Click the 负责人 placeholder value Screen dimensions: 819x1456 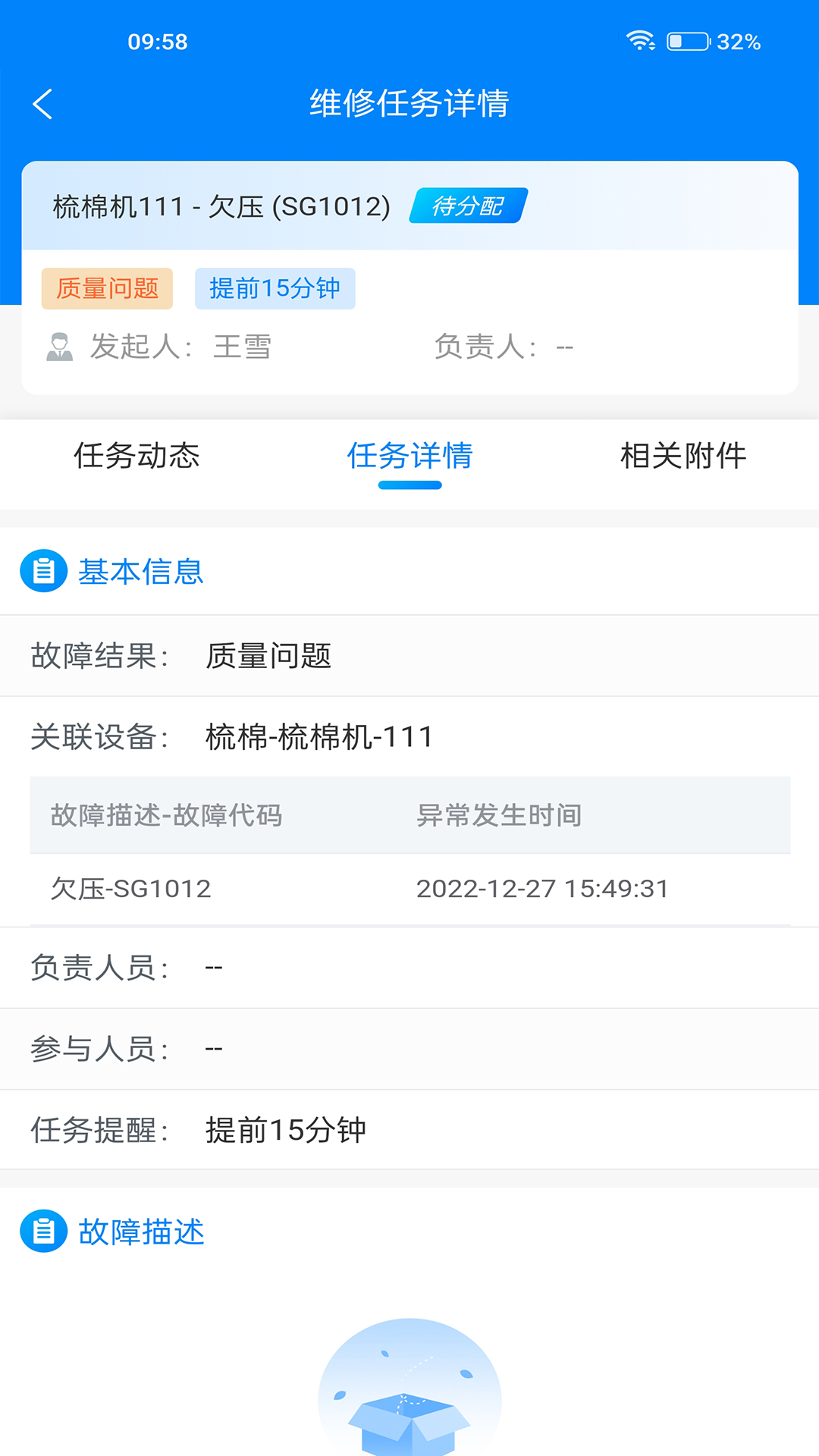(x=564, y=347)
